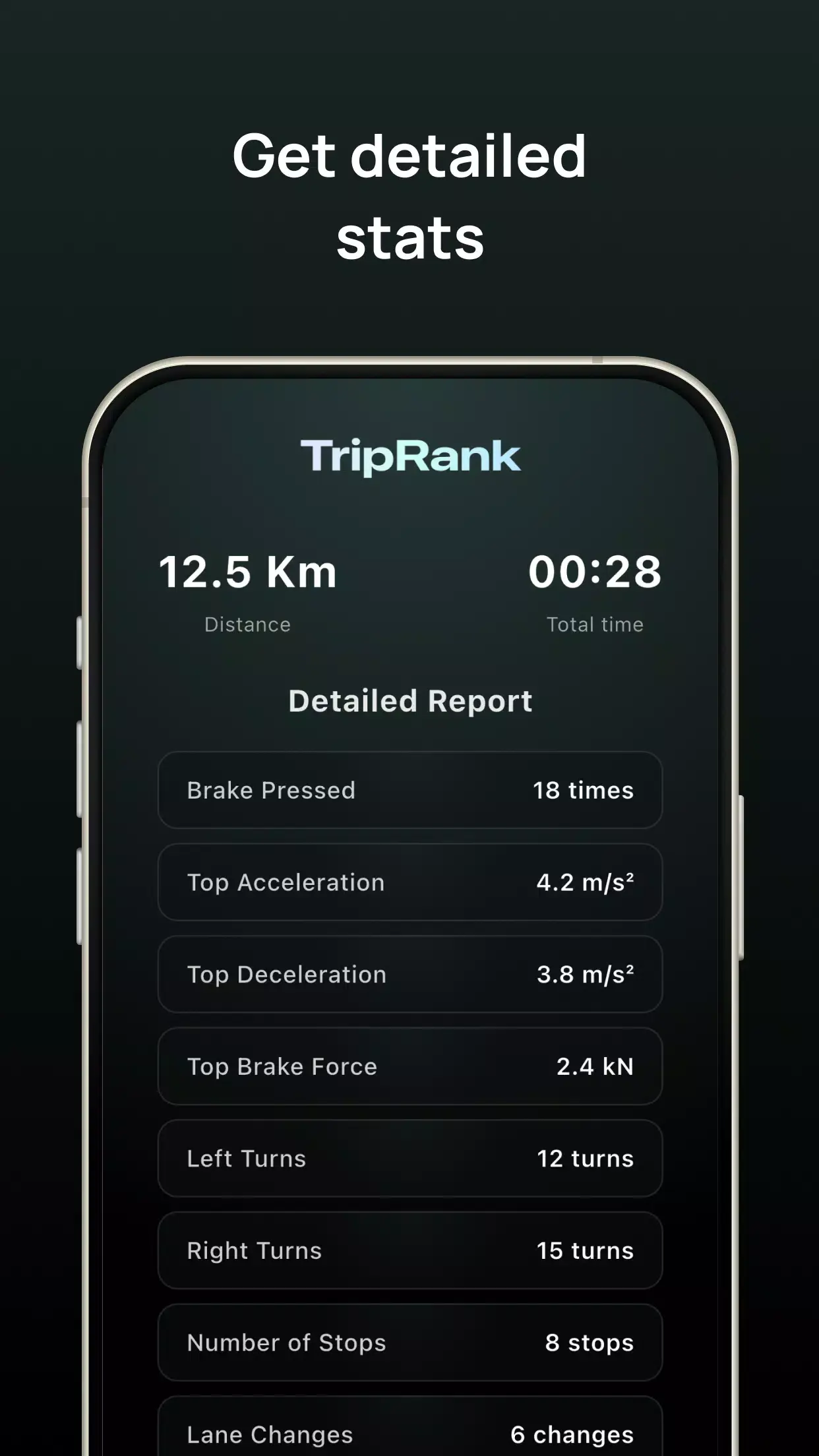Screen dimensions: 819x1456
Task: Click the Get detailed stats title
Action: point(409,195)
